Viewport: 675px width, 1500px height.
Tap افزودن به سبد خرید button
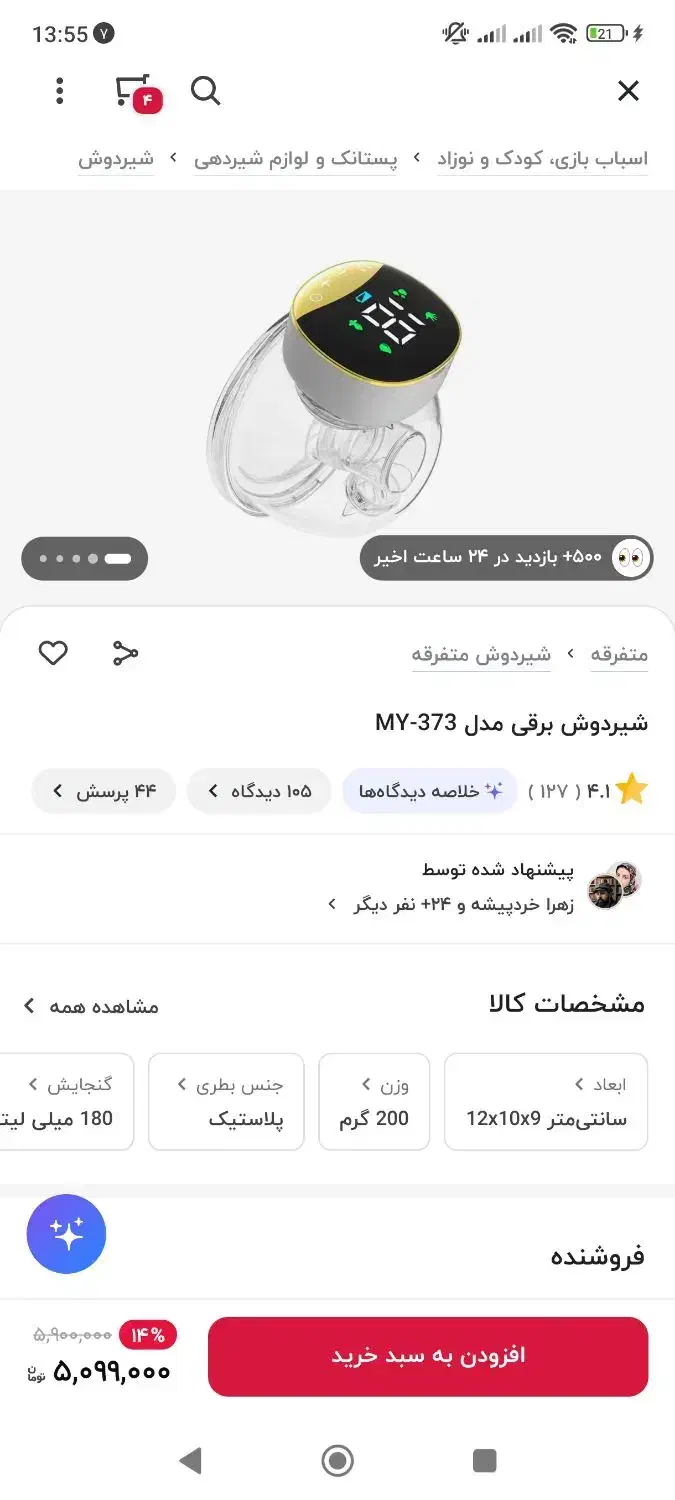tap(428, 1356)
